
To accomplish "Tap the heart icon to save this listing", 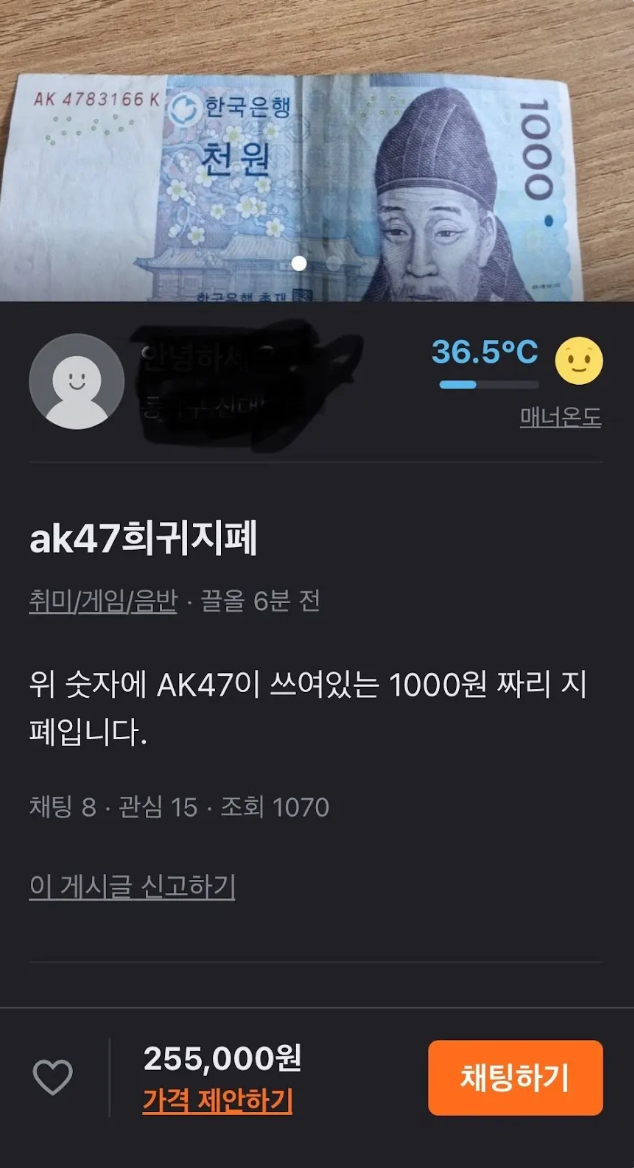I will (x=53, y=1077).
